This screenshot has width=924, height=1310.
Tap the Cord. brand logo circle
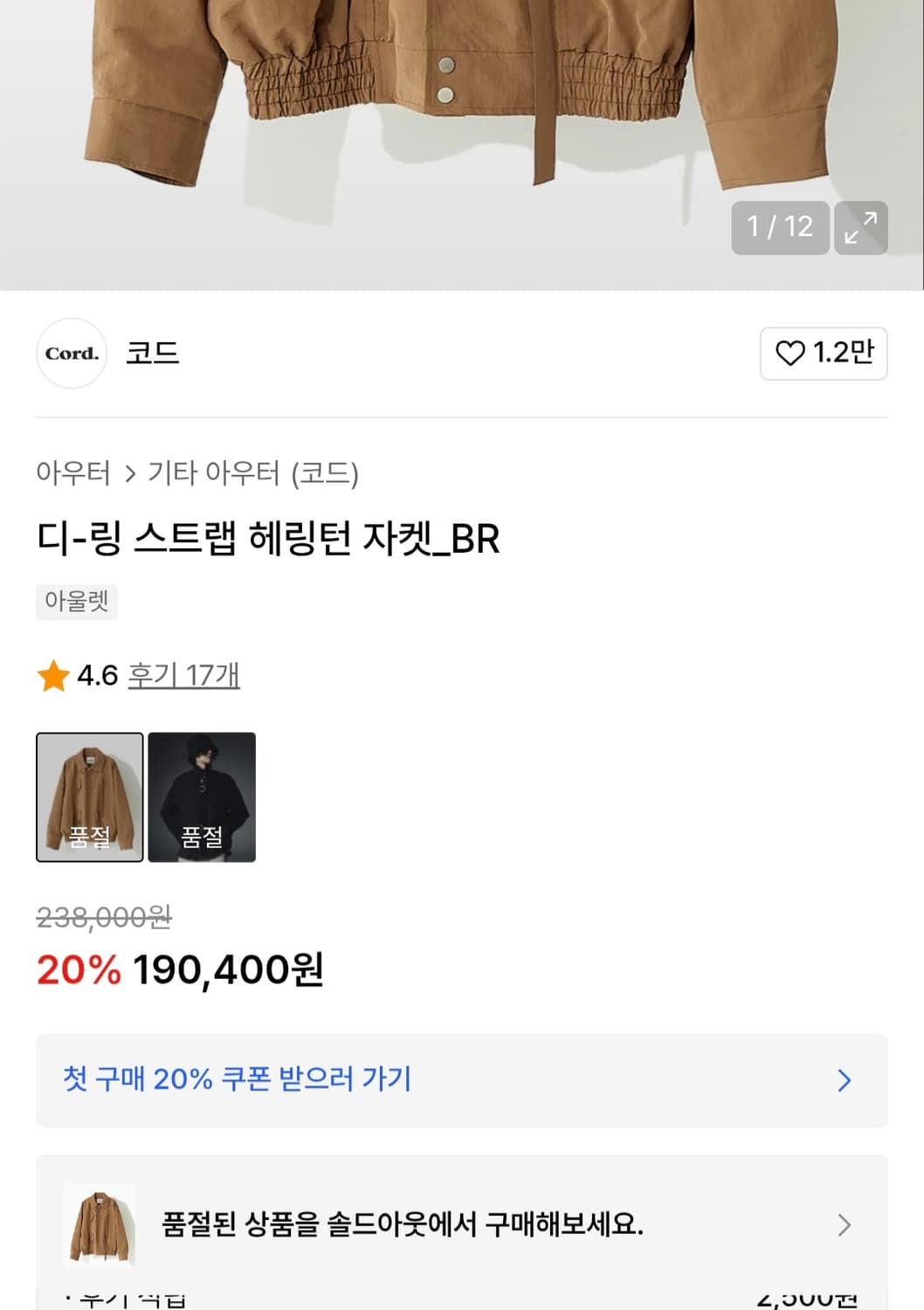(71, 354)
